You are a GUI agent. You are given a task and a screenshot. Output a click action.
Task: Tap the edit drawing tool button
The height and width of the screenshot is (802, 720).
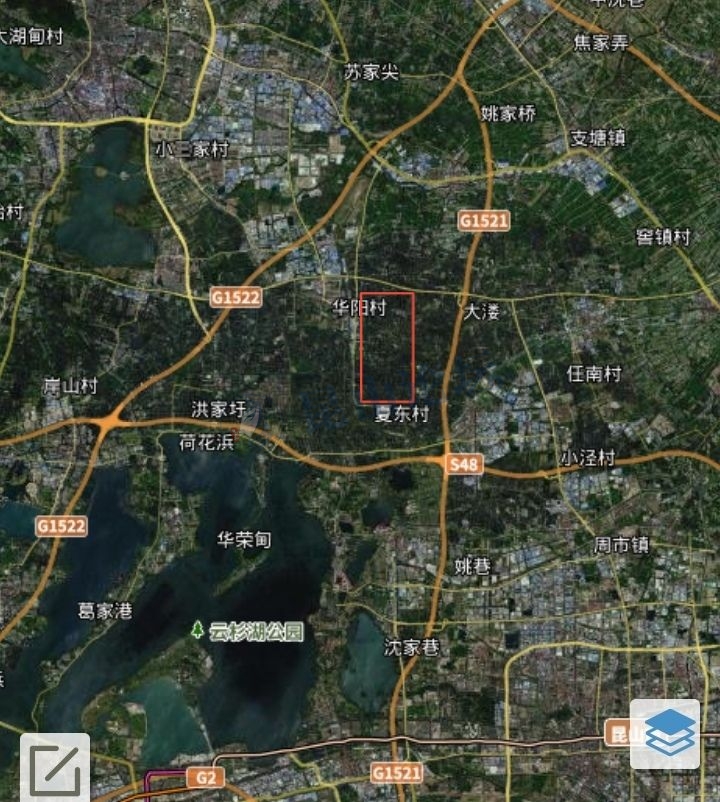(x=55, y=767)
